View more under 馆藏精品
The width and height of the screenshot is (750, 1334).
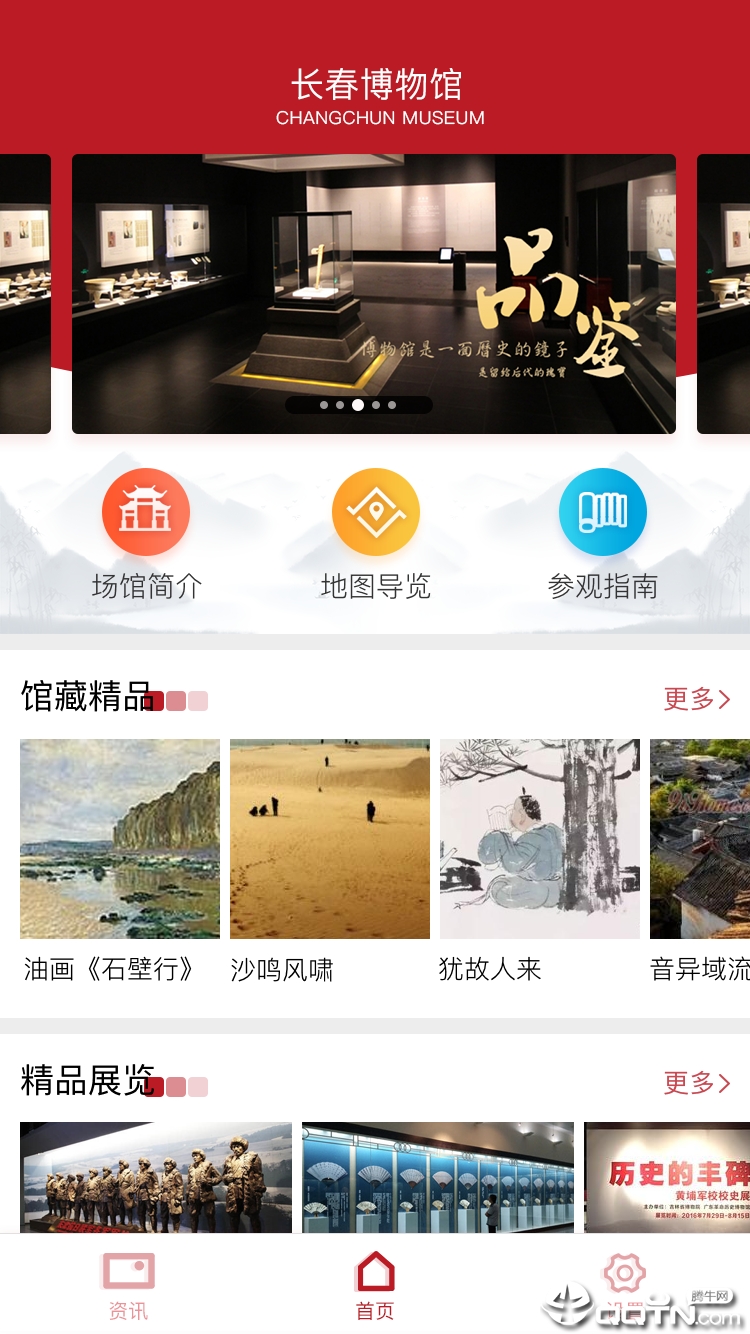tap(696, 699)
